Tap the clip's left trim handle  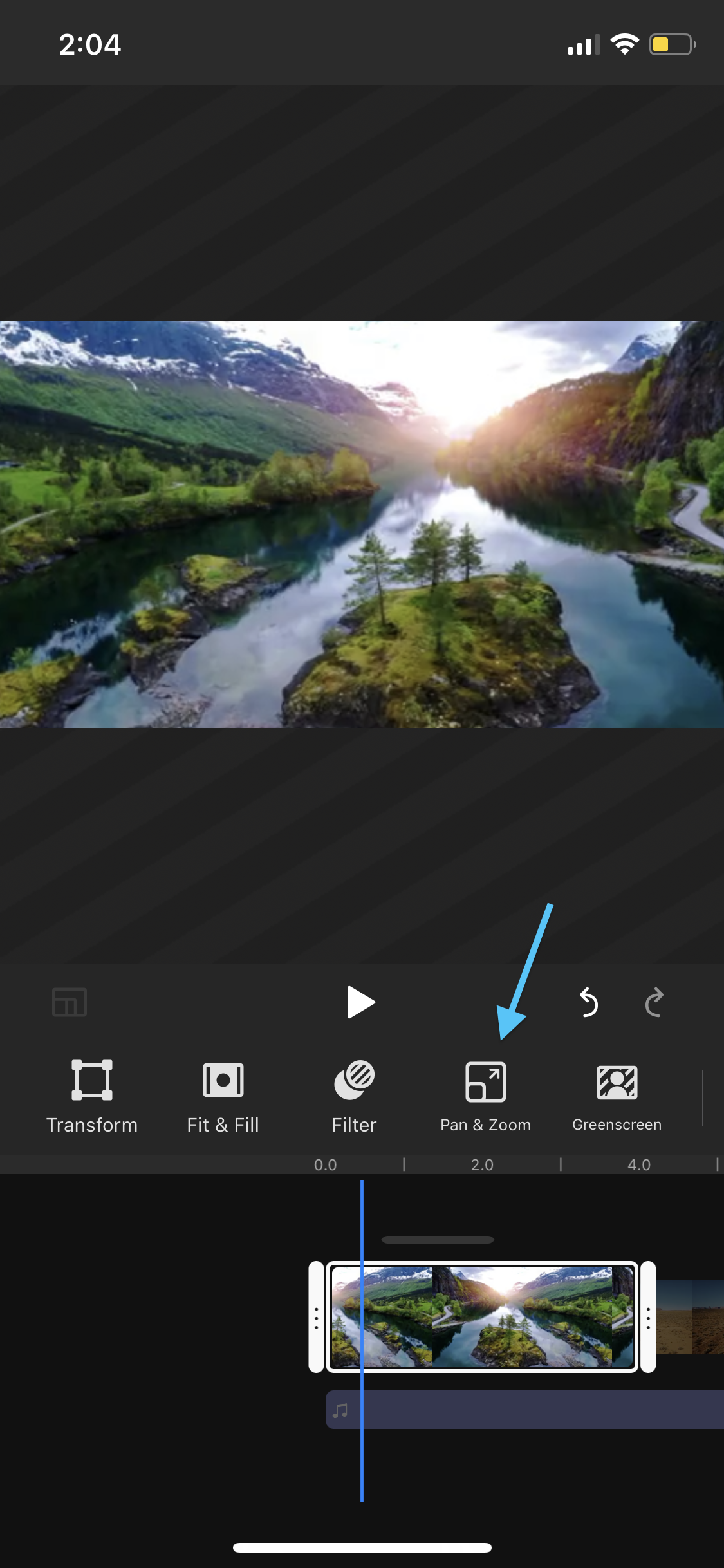tap(316, 1316)
